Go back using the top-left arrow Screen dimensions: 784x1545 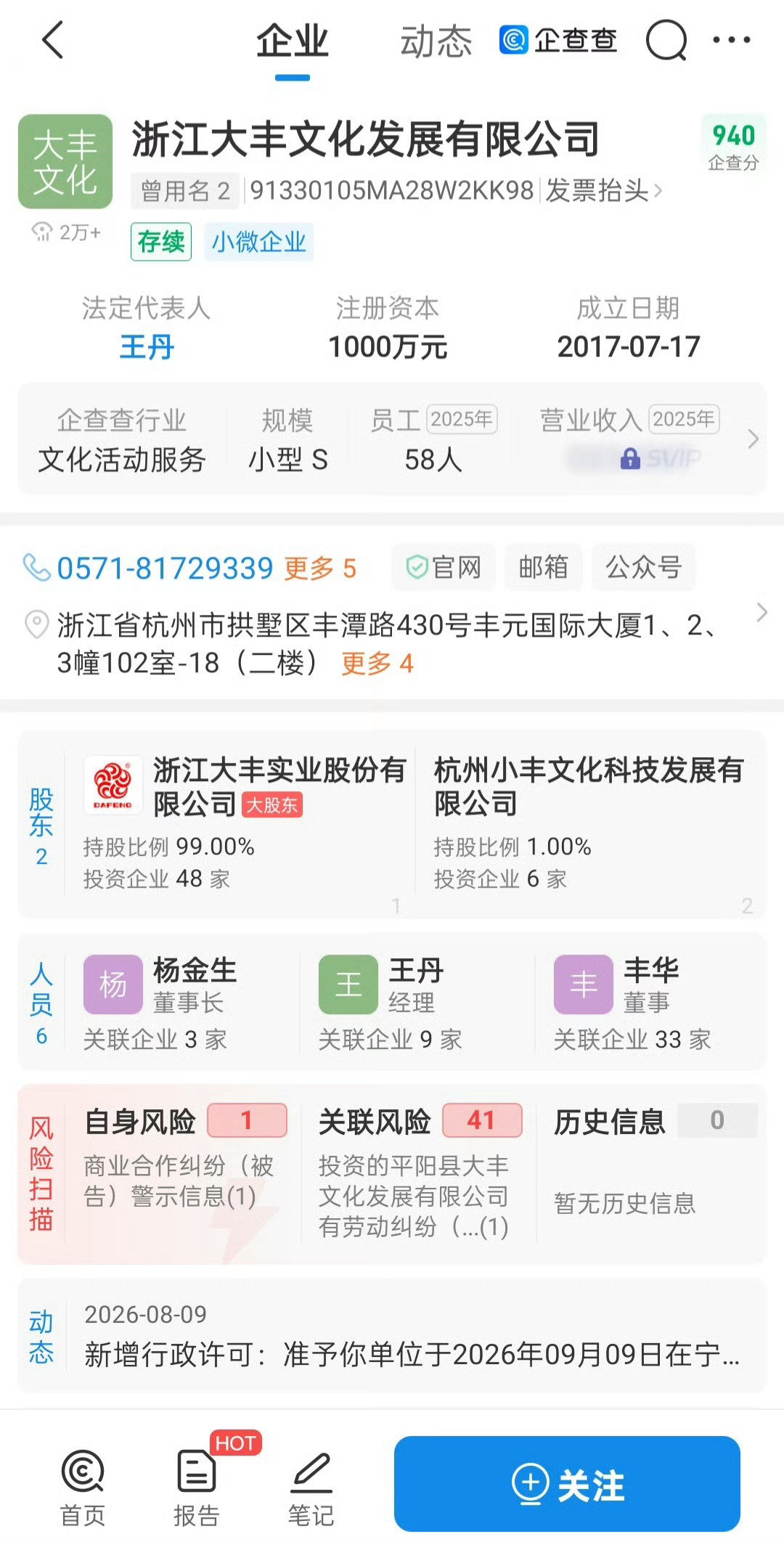tap(54, 40)
